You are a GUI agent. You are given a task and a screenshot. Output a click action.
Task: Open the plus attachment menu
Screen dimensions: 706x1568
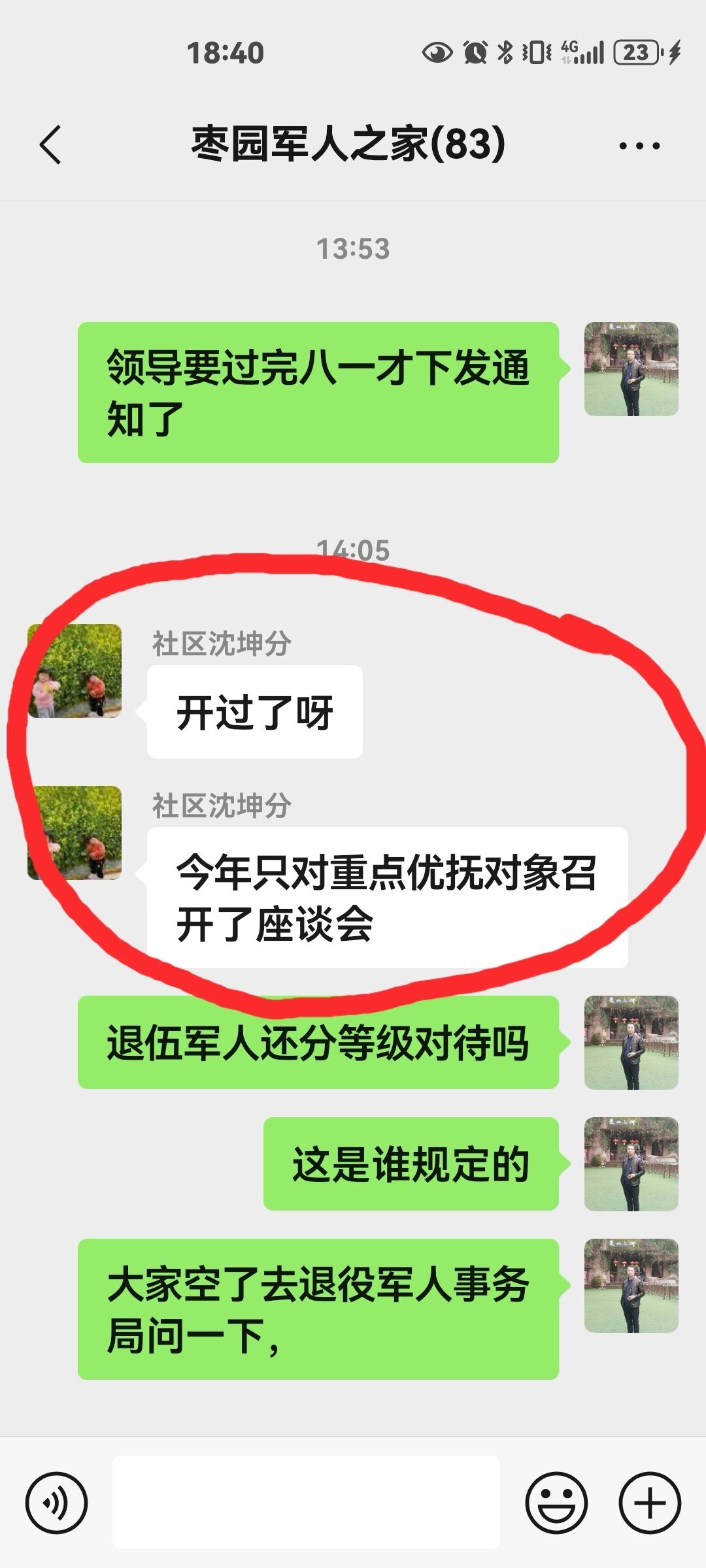click(x=650, y=1503)
